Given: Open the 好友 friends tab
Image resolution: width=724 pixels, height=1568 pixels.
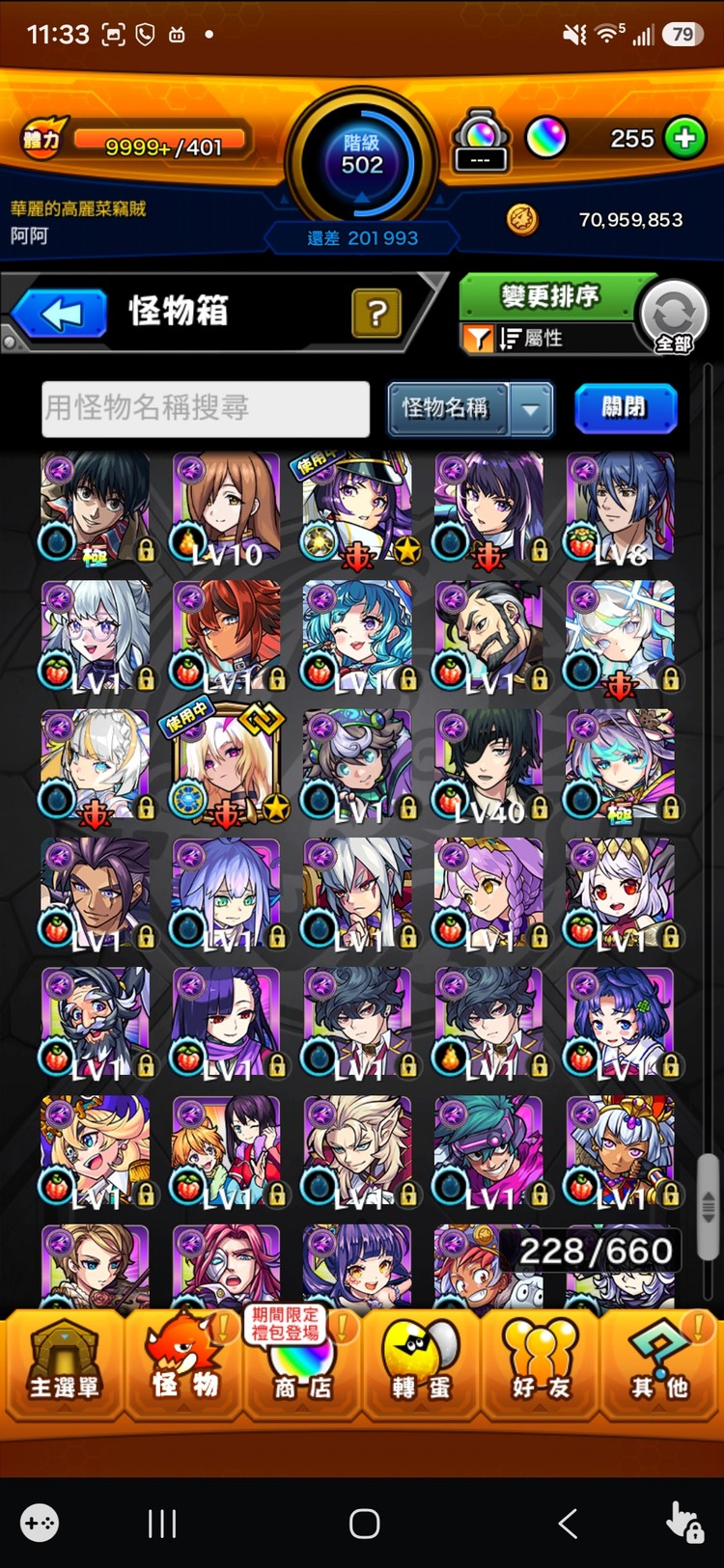Looking at the screenshot, I should (541, 1363).
